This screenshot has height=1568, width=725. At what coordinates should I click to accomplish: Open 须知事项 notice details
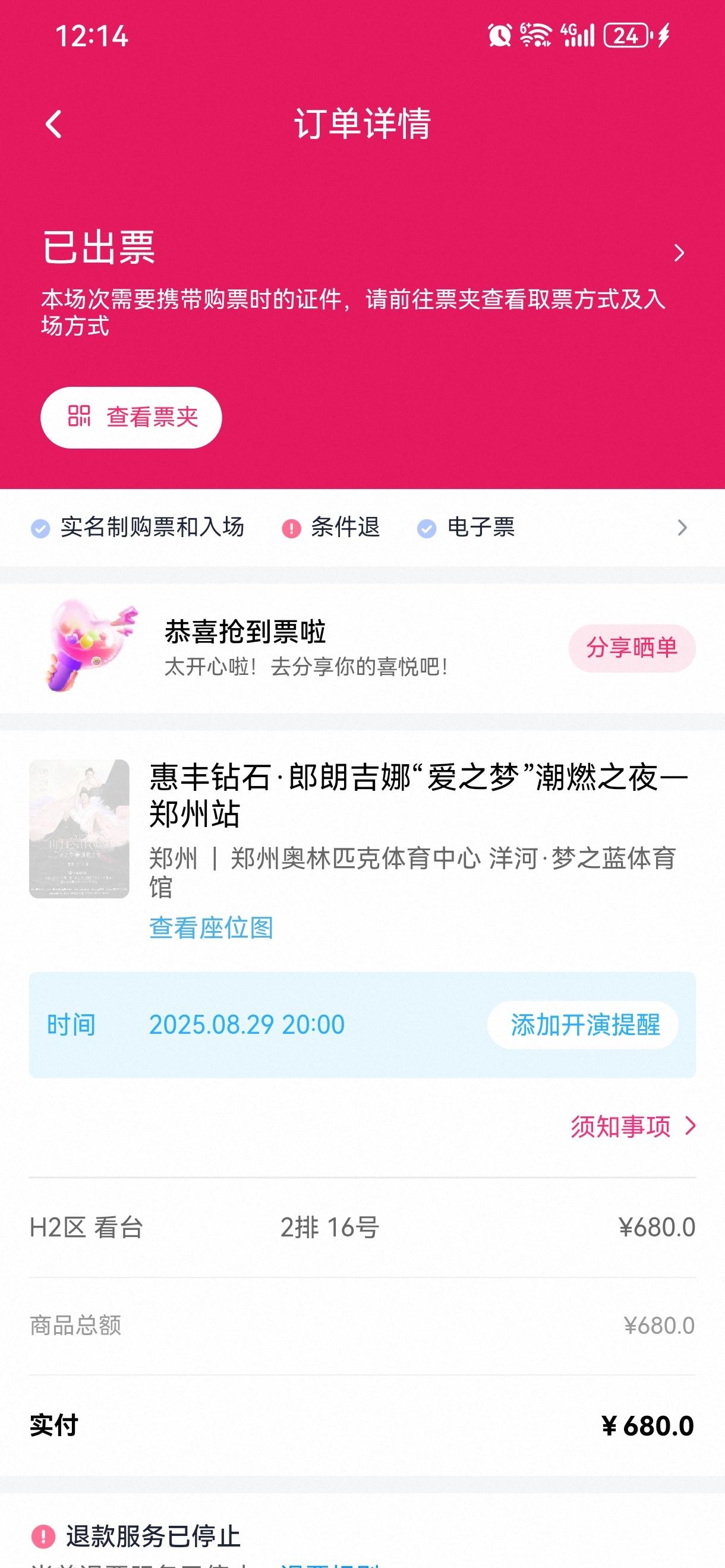tap(632, 1126)
